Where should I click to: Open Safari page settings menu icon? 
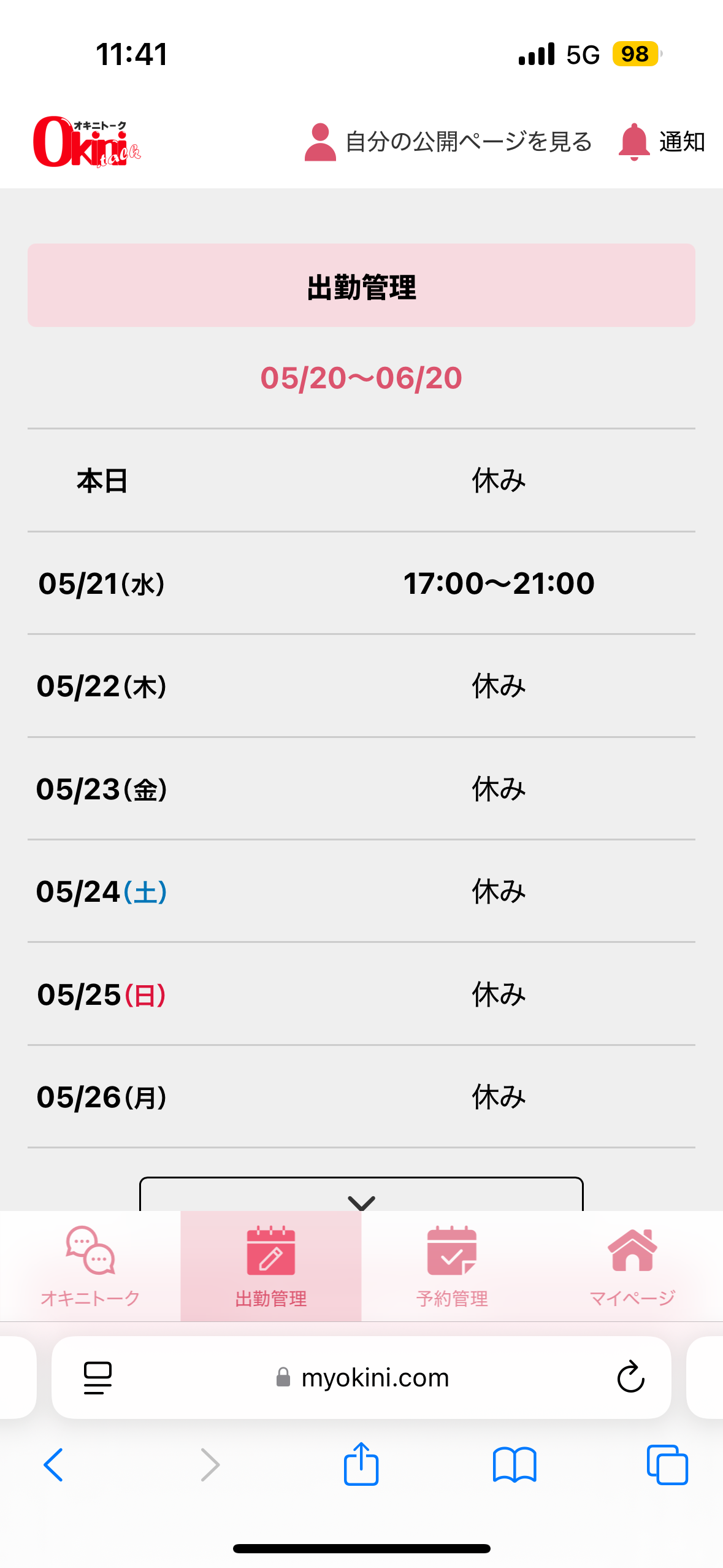pos(98,1378)
